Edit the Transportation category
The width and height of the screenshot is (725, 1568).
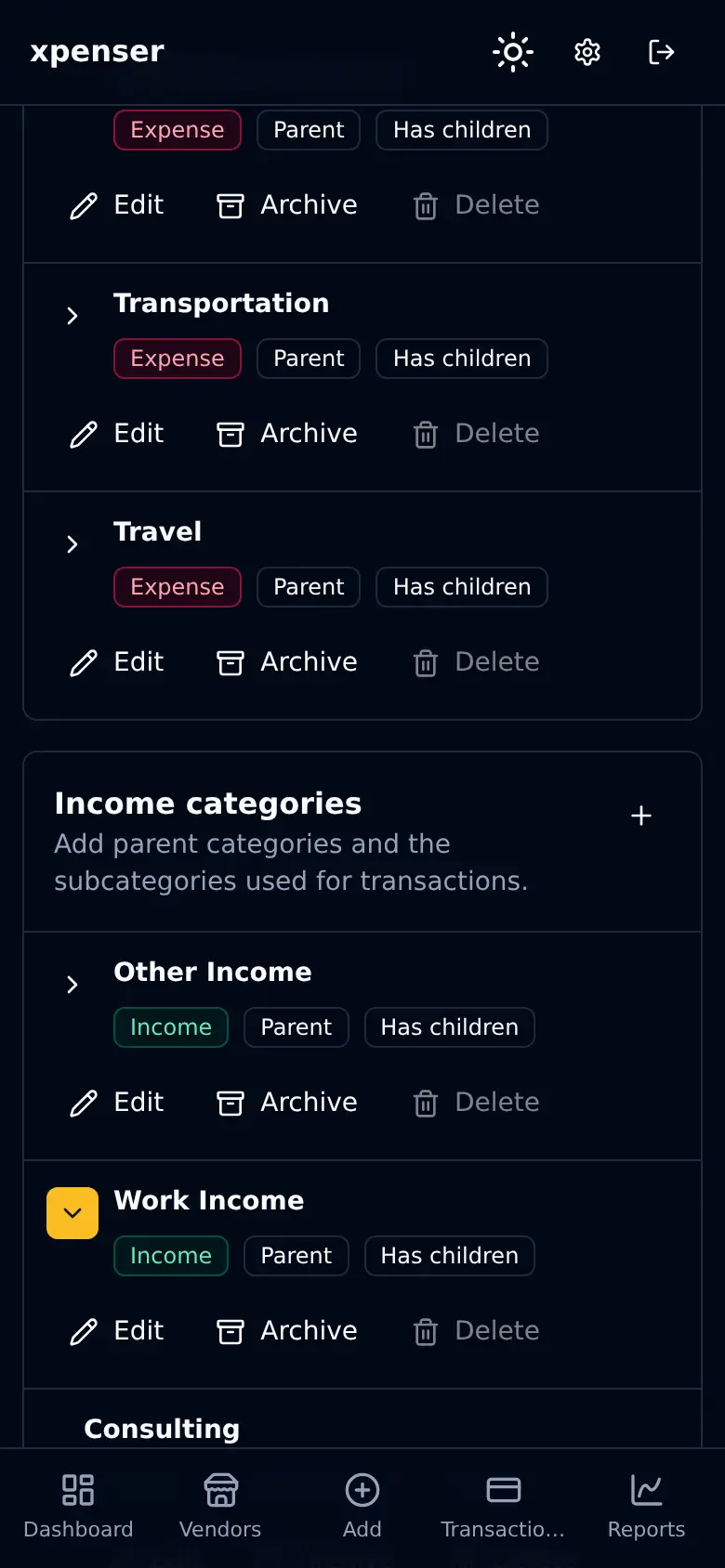[x=117, y=434]
